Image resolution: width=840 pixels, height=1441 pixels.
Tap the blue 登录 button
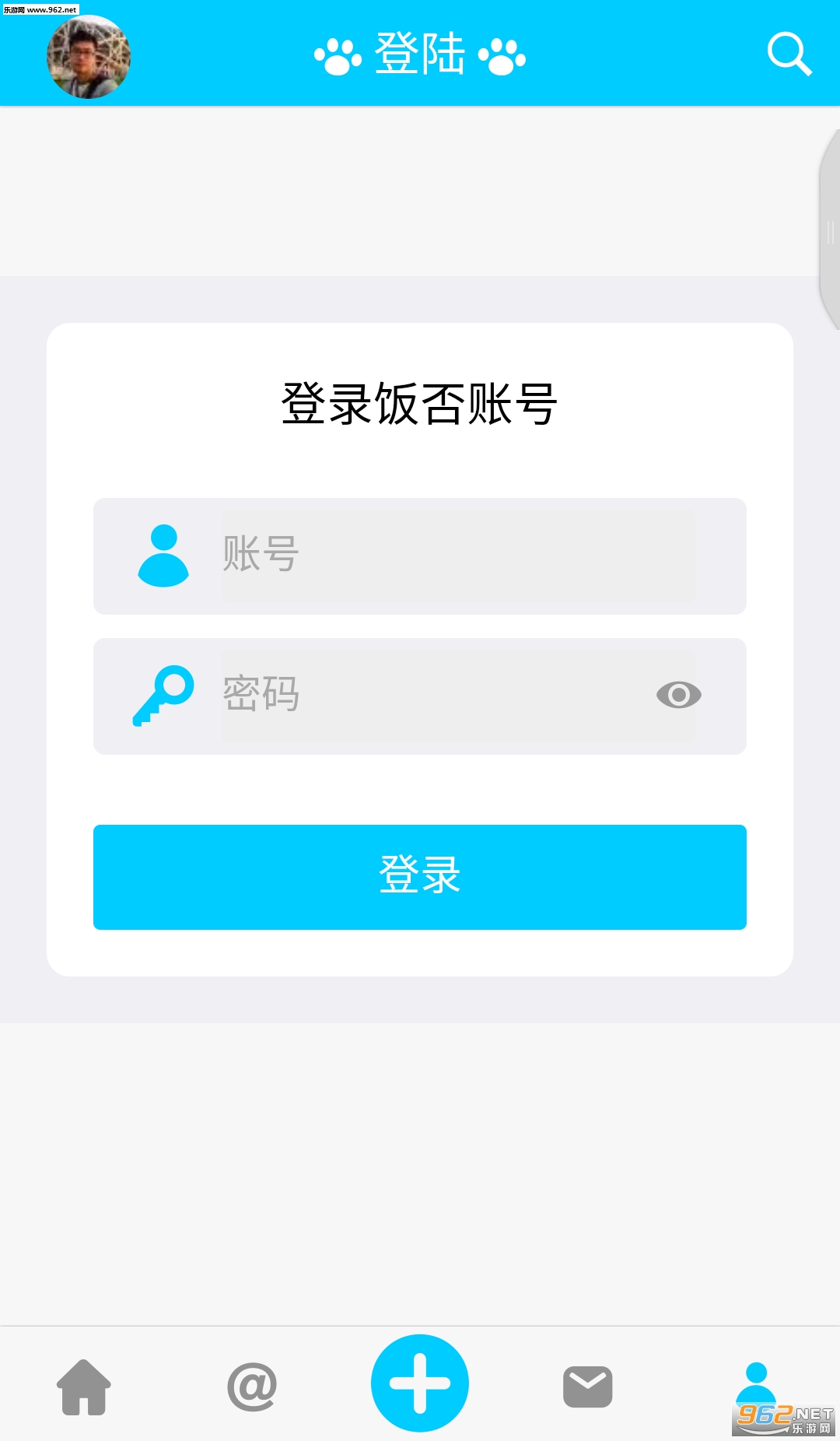point(420,877)
